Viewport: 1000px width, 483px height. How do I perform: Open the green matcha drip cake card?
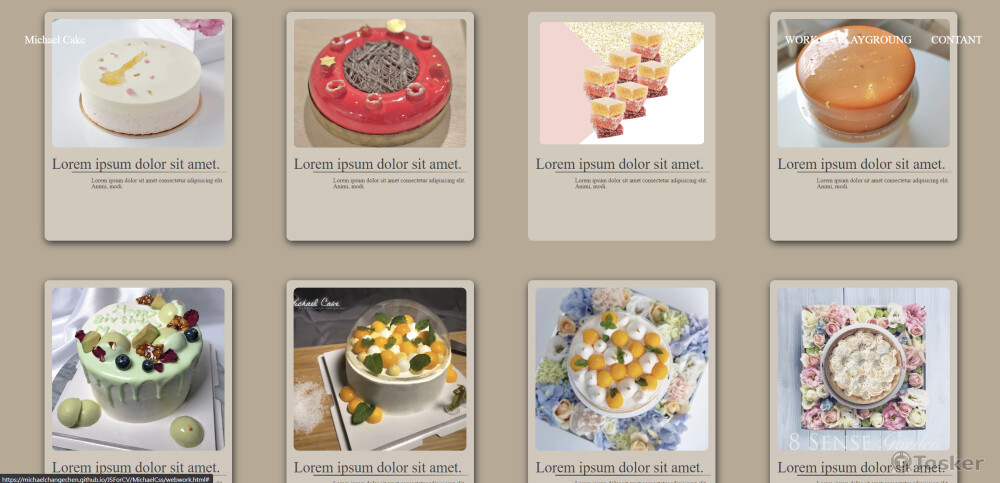(138, 368)
